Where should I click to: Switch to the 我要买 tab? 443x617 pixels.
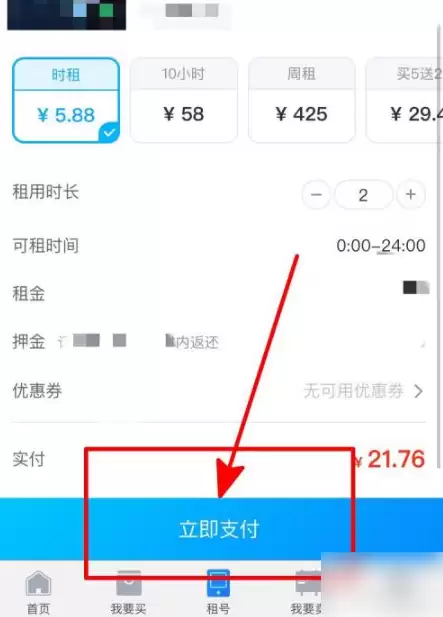point(128,592)
